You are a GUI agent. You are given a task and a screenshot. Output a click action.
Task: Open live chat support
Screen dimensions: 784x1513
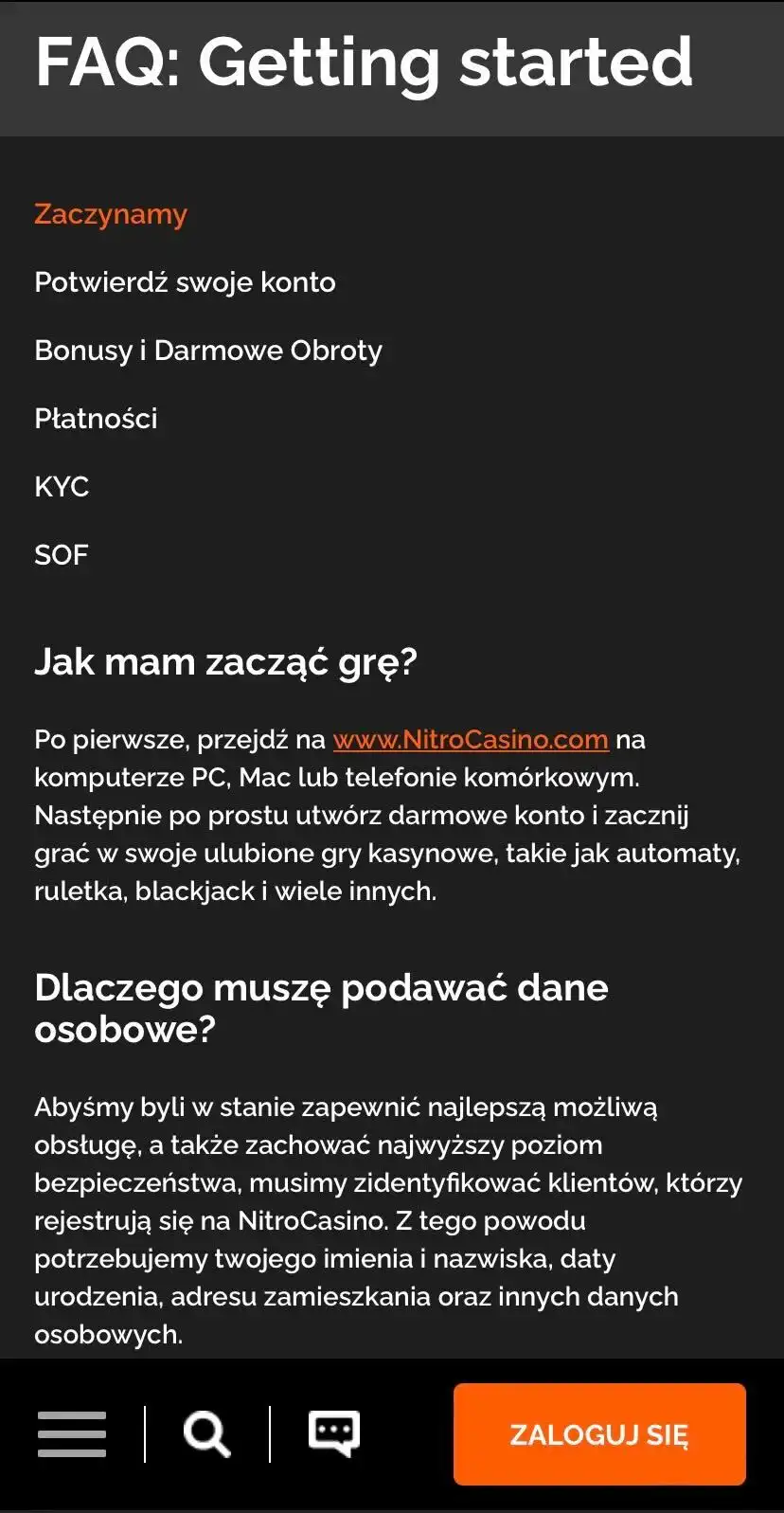click(x=333, y=1433)
